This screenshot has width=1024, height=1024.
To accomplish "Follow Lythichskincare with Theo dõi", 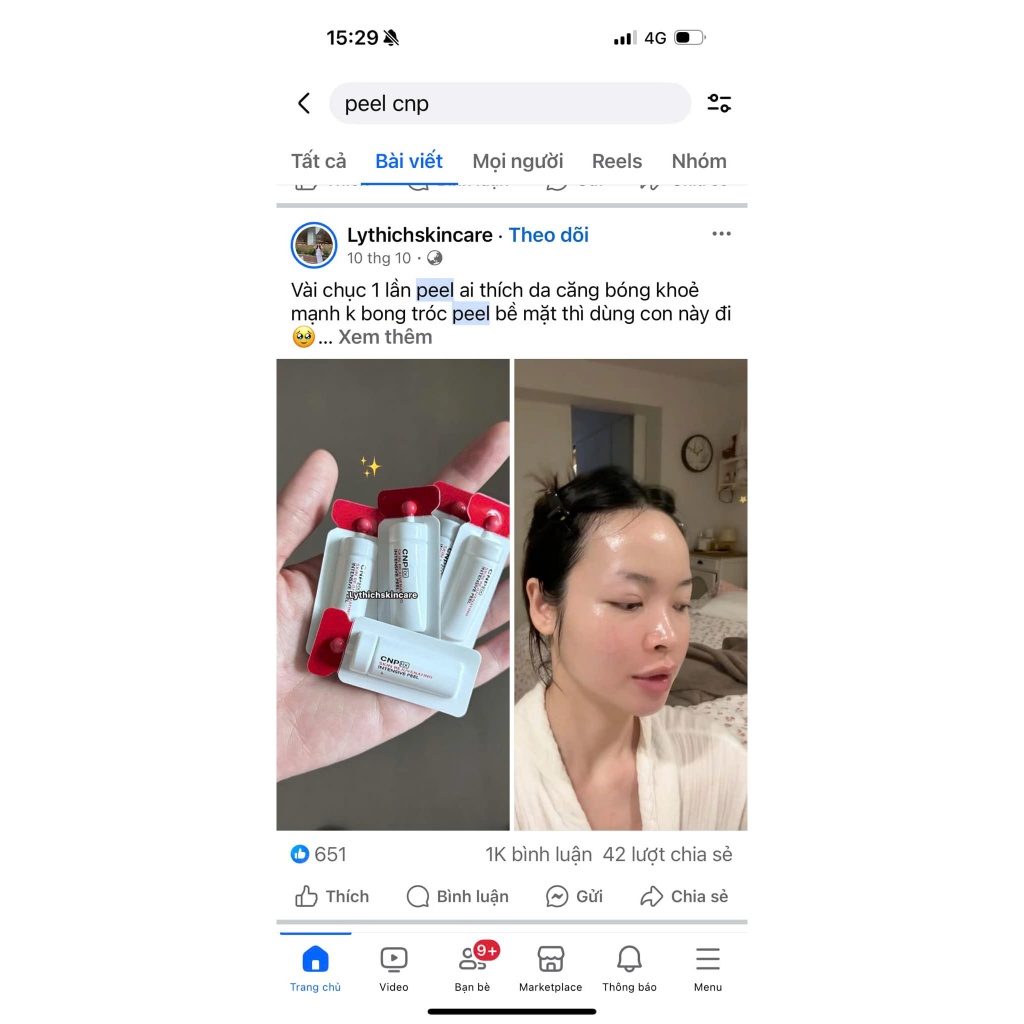I will pyautogui.click(x=548, y=235).
